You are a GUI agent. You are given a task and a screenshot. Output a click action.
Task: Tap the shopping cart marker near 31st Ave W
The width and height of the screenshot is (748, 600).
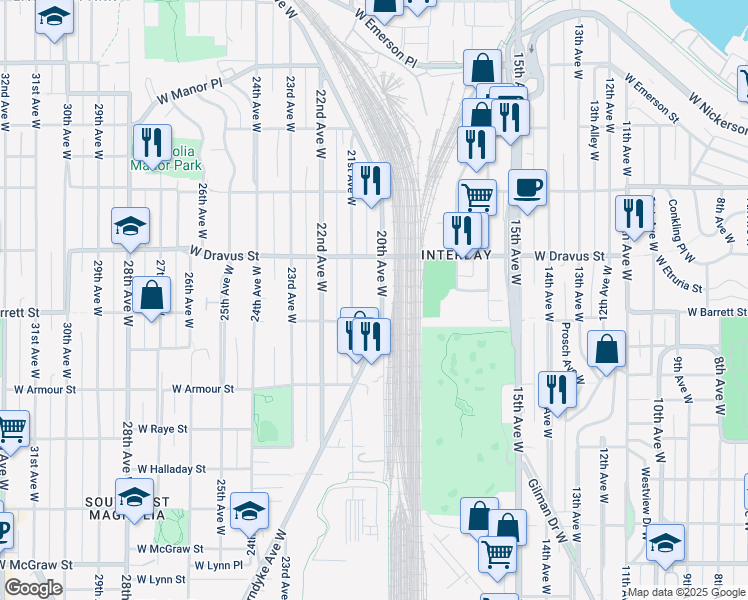[11, 429]
